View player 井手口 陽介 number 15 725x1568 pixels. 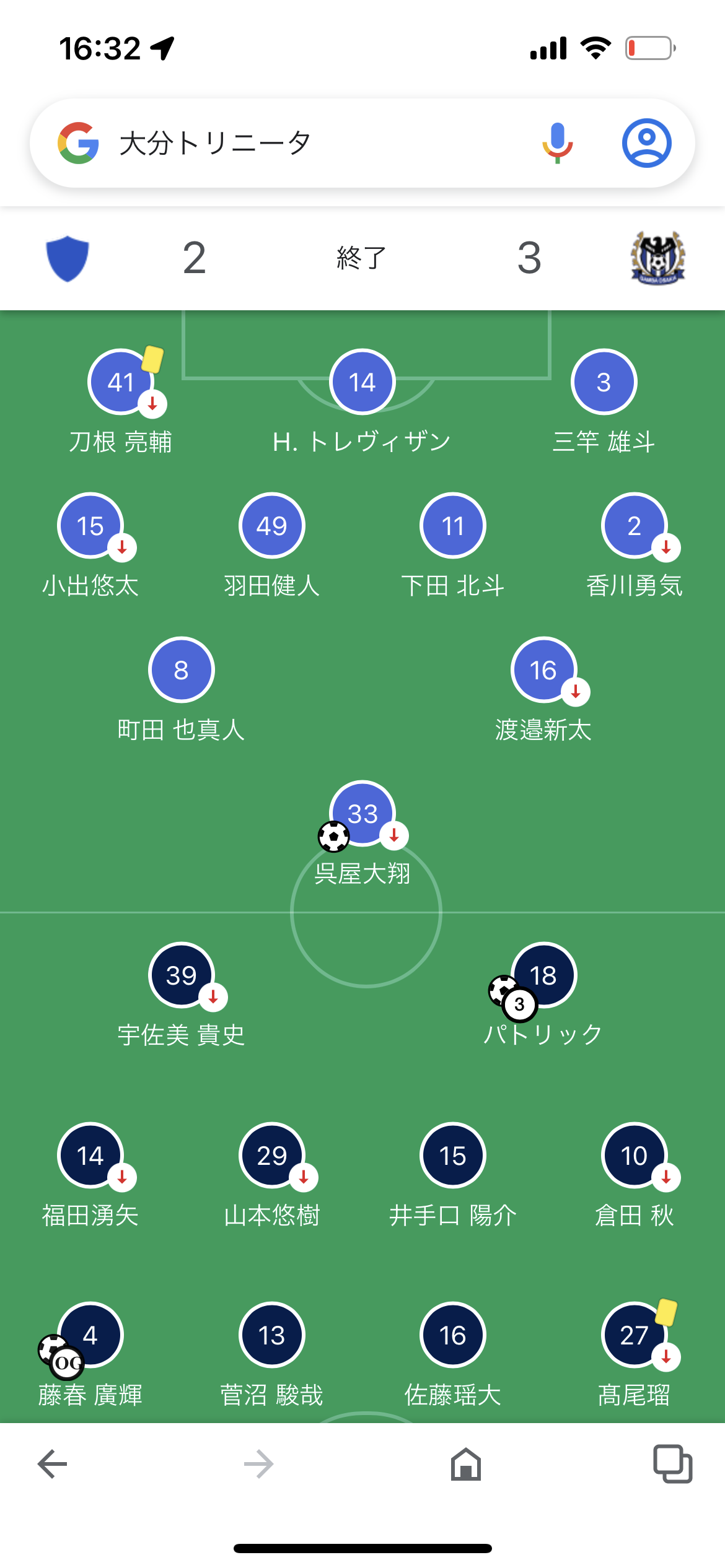(x=453, y=1156)
